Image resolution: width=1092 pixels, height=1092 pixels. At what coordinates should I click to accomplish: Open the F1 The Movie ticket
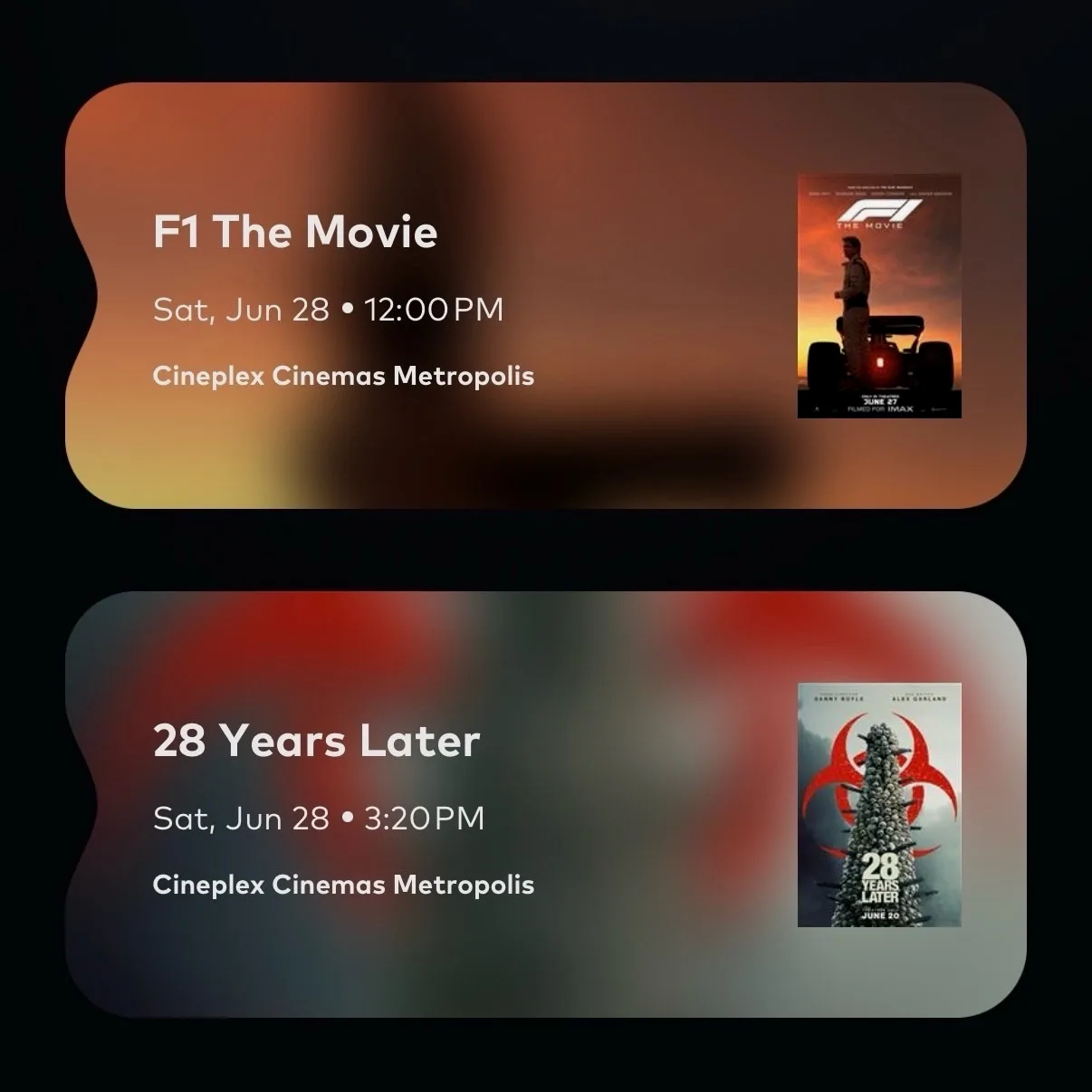coord(543,296)
